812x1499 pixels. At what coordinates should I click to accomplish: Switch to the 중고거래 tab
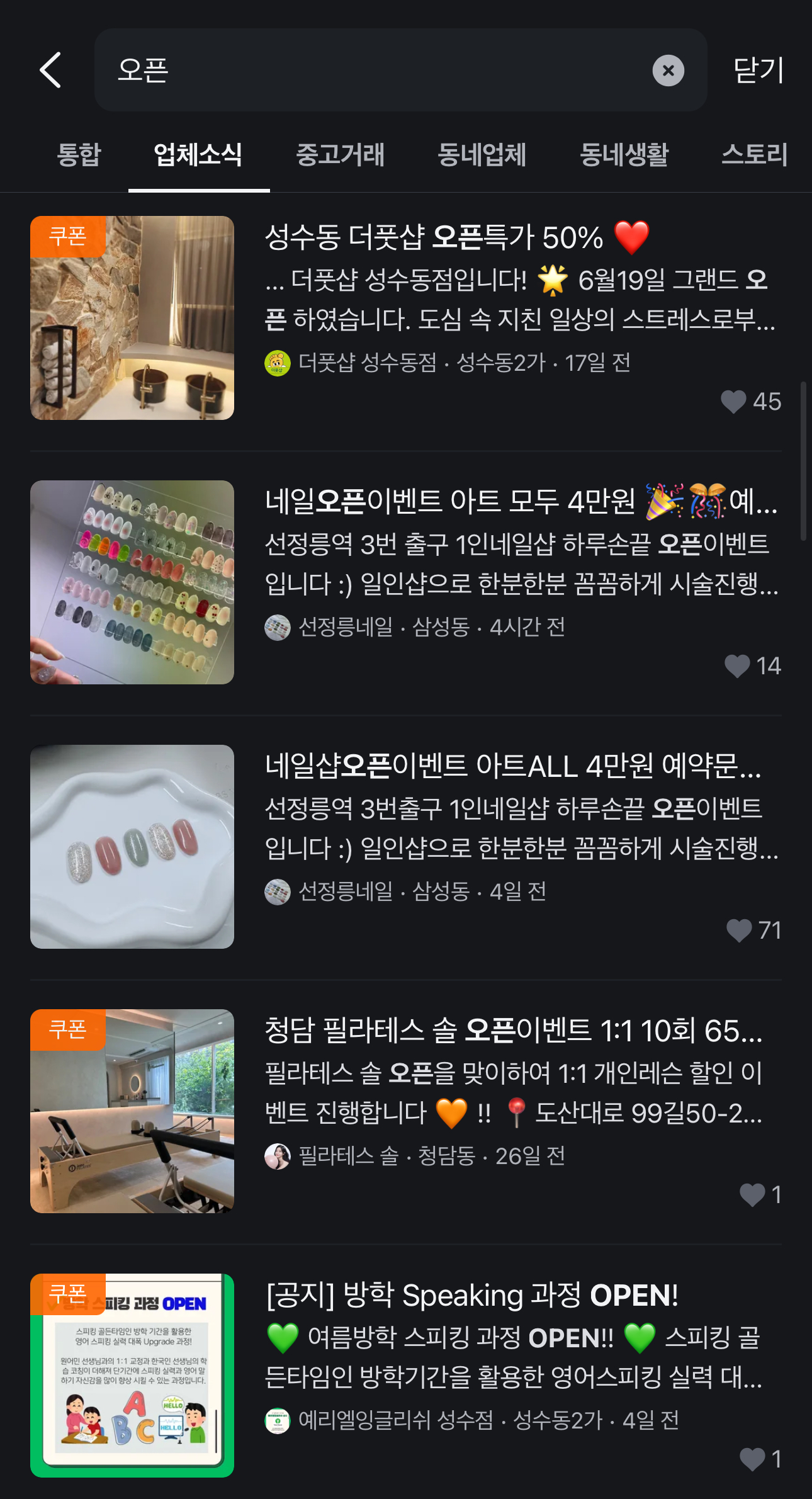click(x=340, y=155)
